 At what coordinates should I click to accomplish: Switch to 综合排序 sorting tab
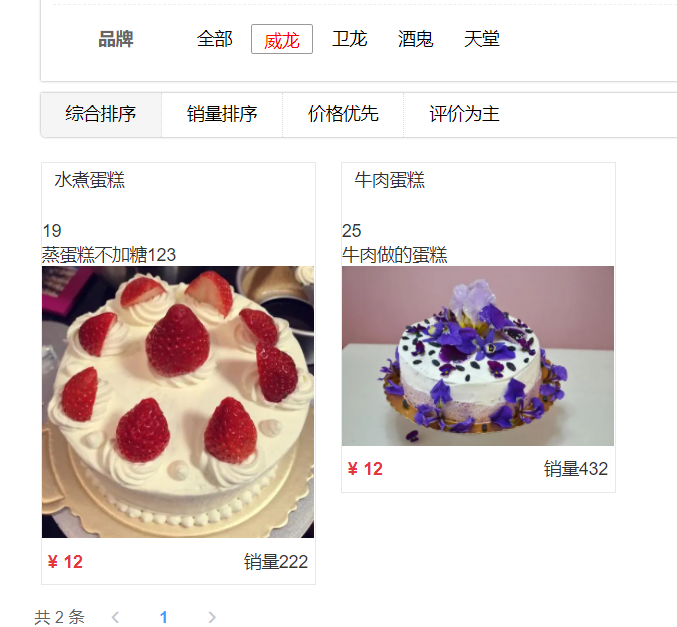click(101, 114)
